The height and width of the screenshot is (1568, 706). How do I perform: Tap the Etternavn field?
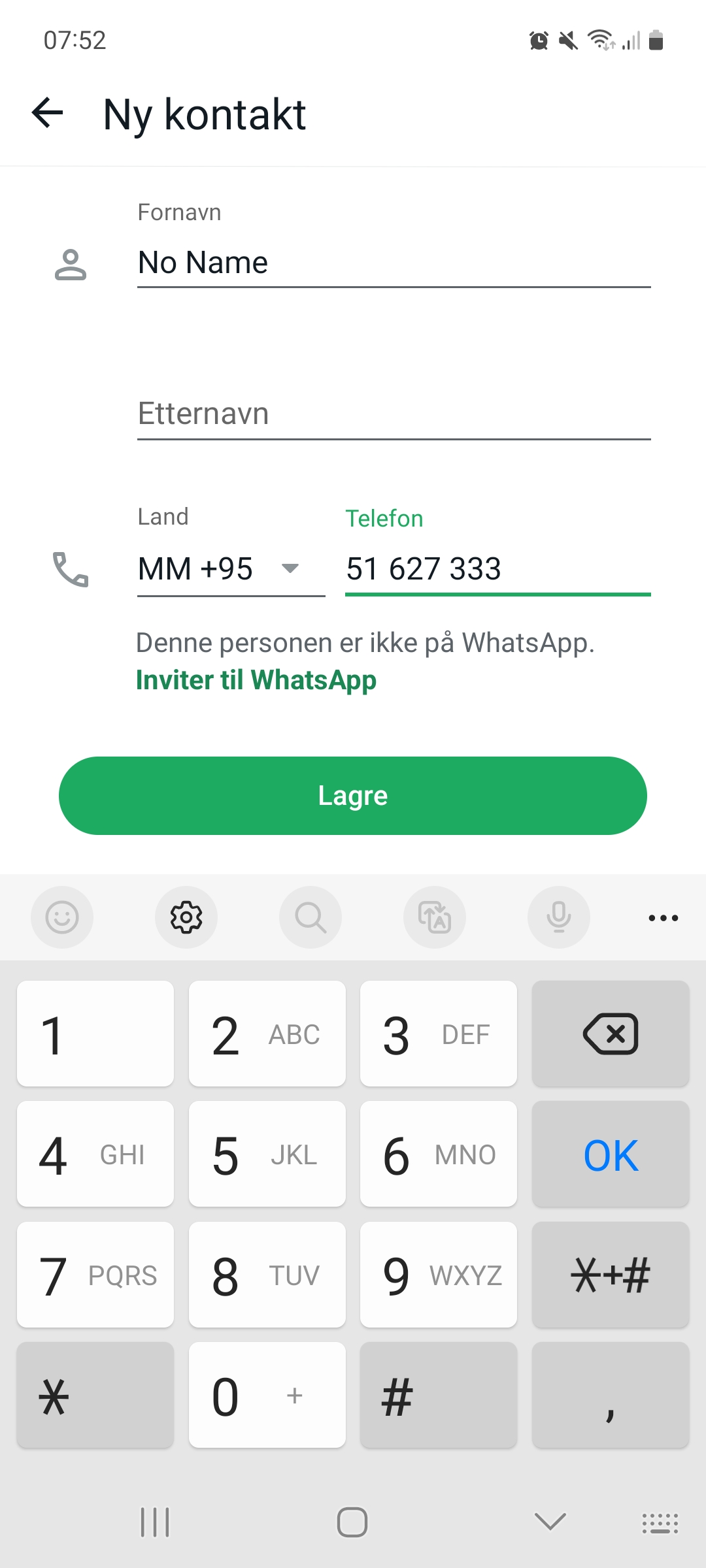[x=394, y=414]
